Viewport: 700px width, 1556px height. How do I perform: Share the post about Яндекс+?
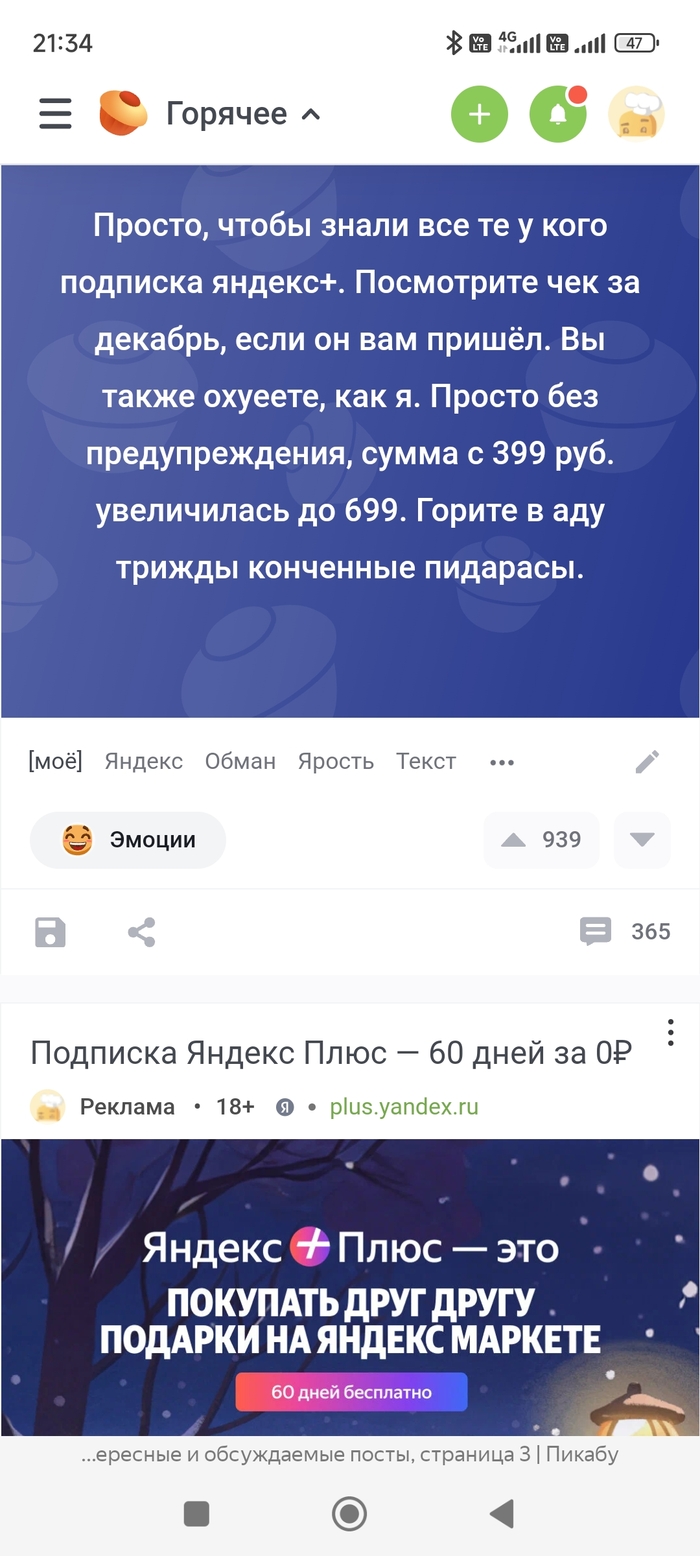coord(141,932)
